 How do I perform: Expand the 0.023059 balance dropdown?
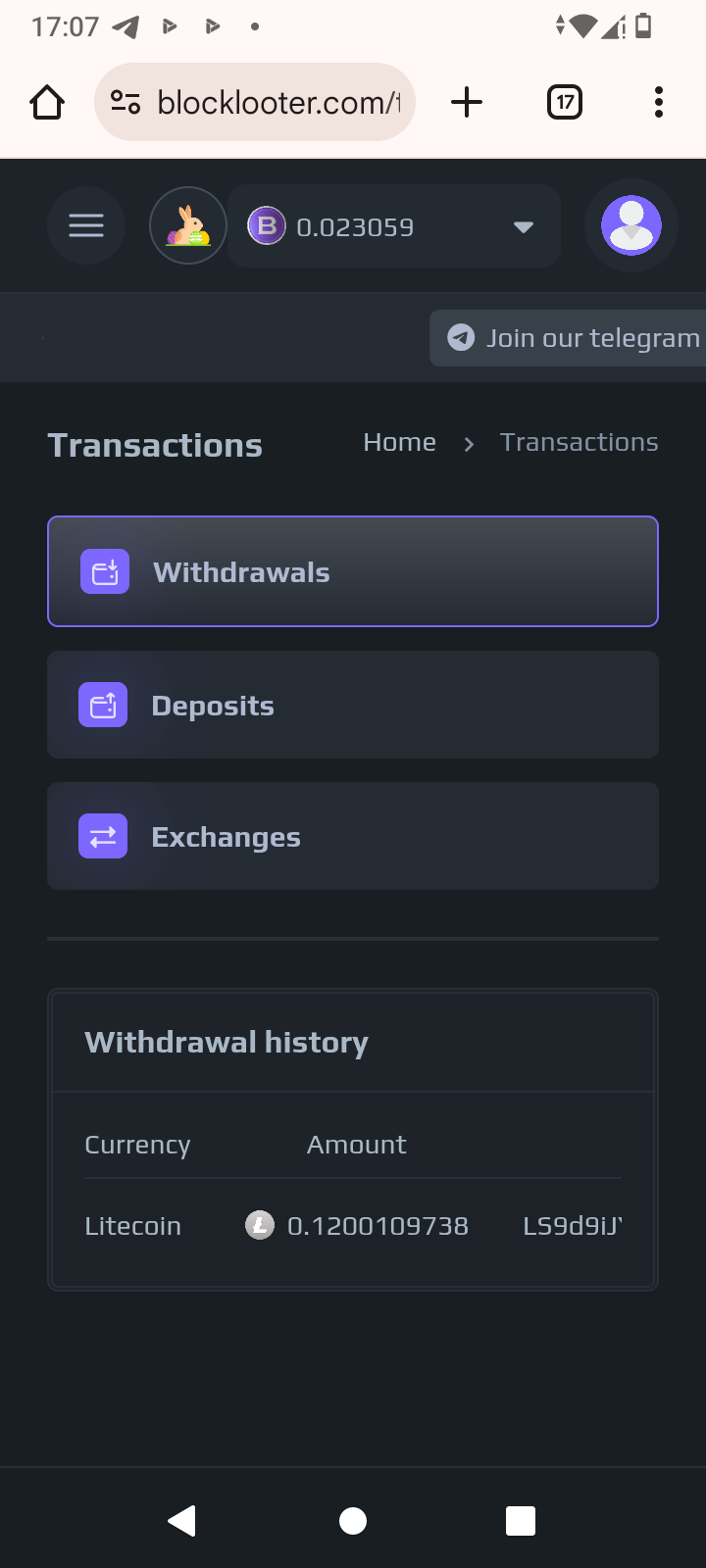[393, 226]
